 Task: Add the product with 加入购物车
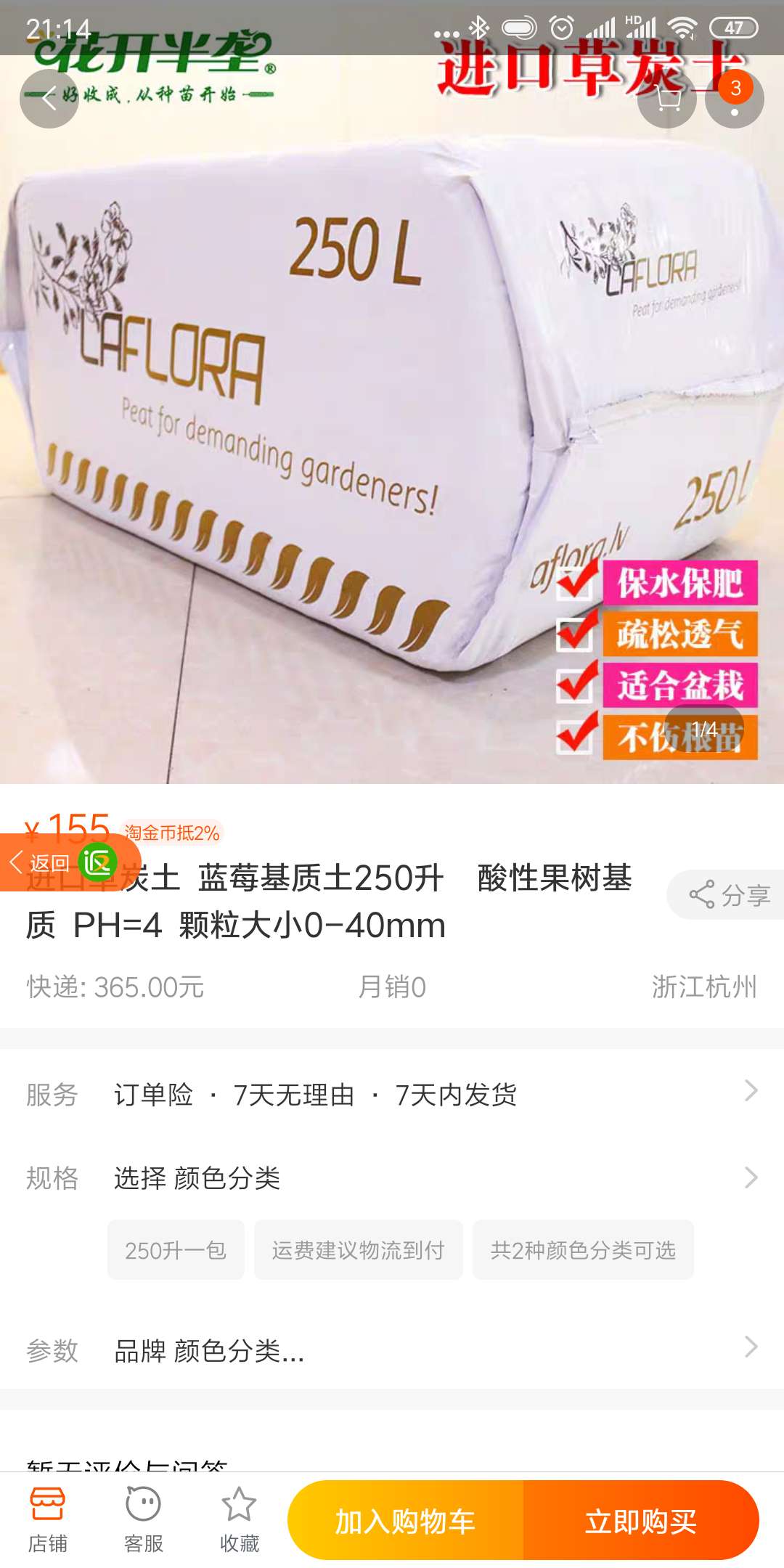405,1521
